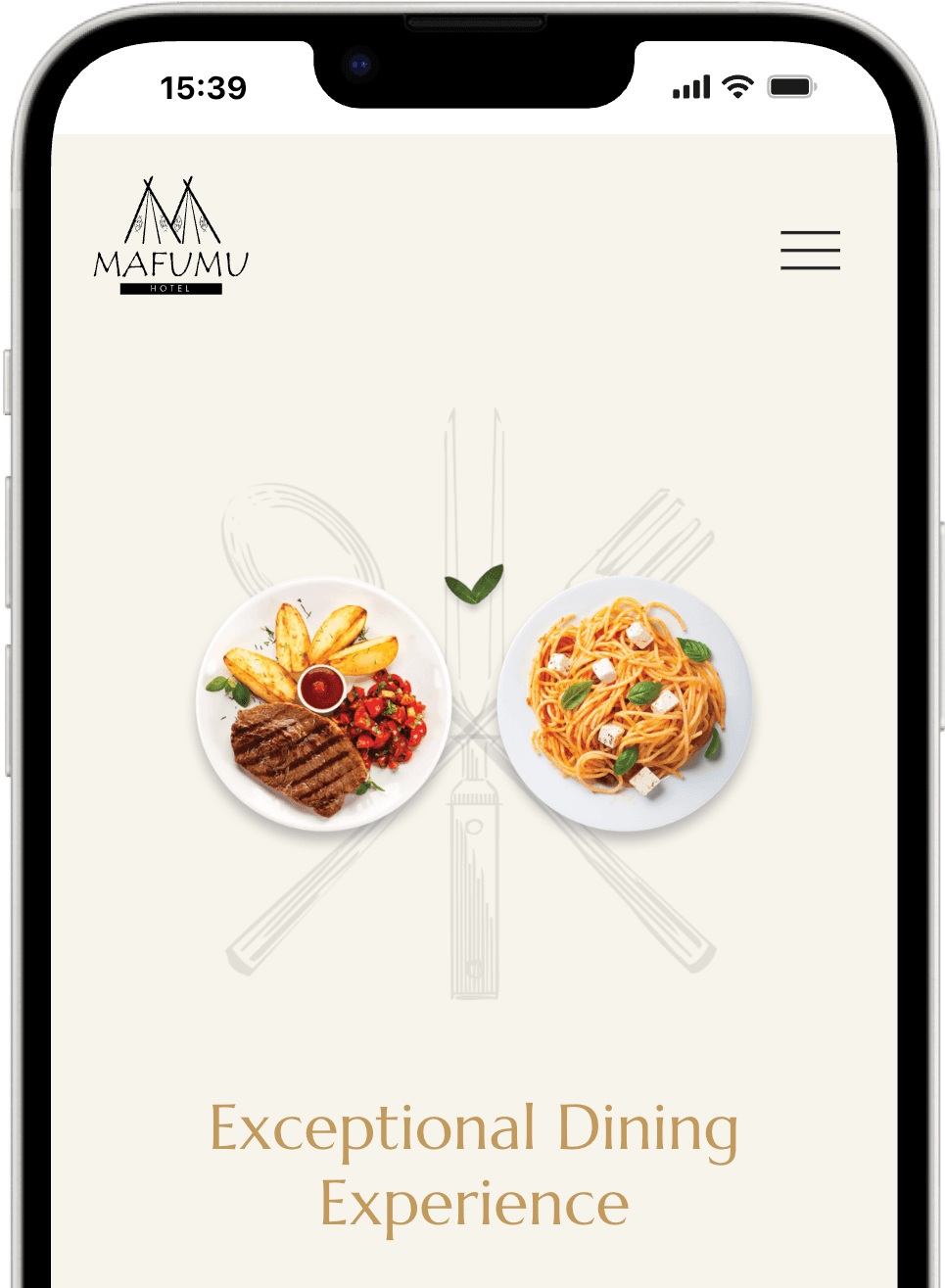Open the menu via the three-line icon
945x1288 pixels.
pyautogui.click(x=810, y=251)
